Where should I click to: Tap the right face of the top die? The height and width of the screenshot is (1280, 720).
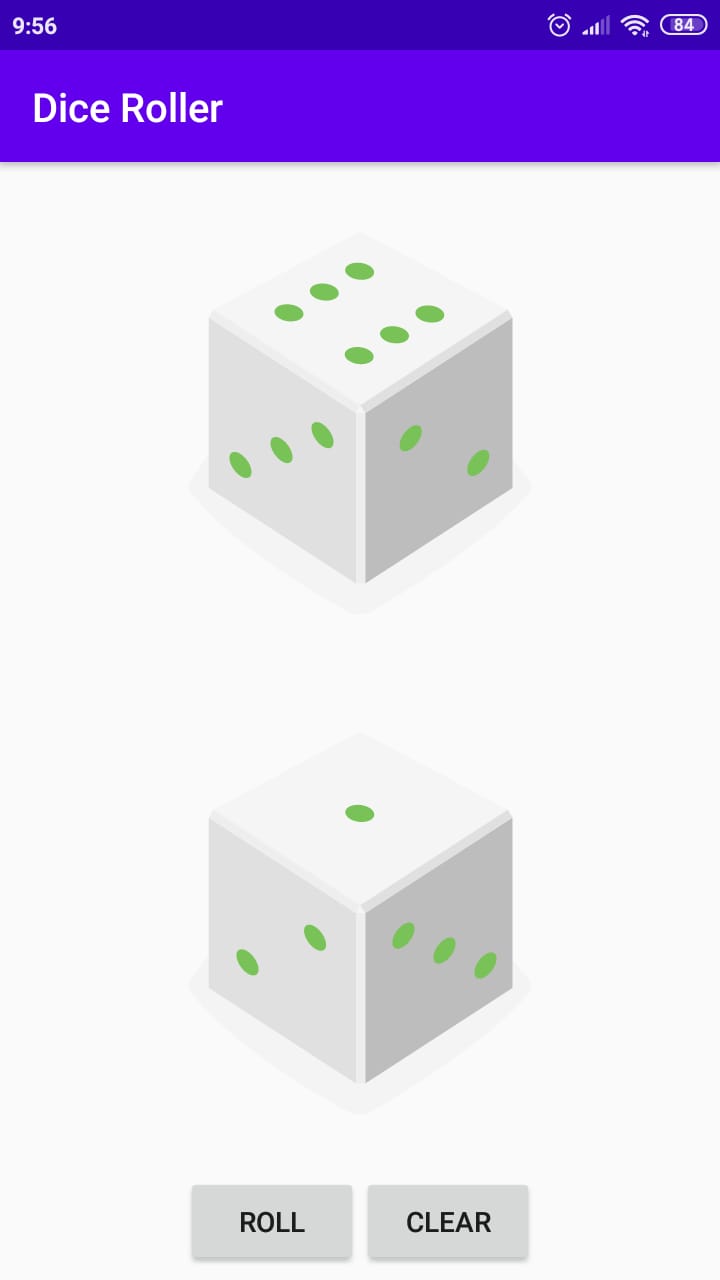point(440,450)
